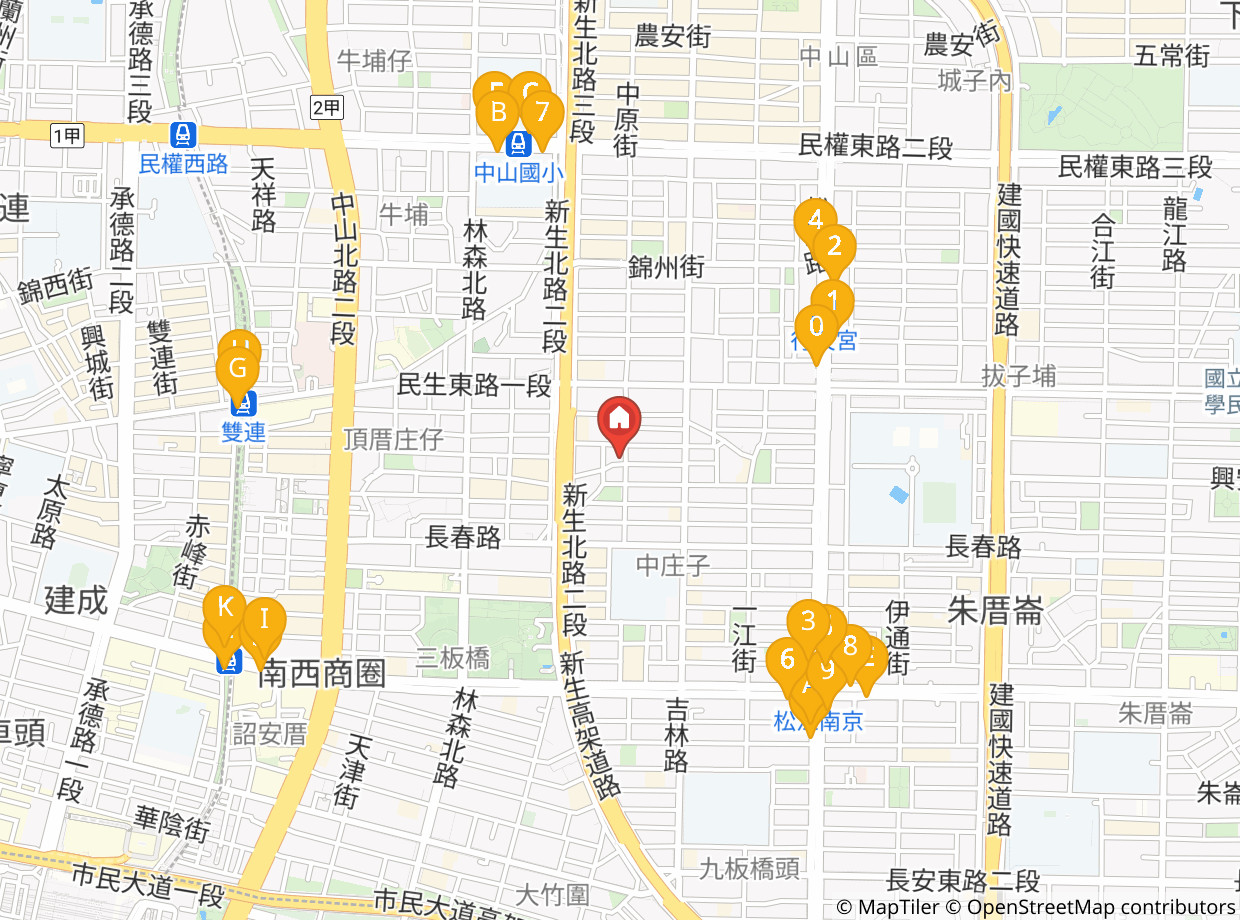Tap the map marker numbered 8
1240x920 pixels.
coord(851,645)
